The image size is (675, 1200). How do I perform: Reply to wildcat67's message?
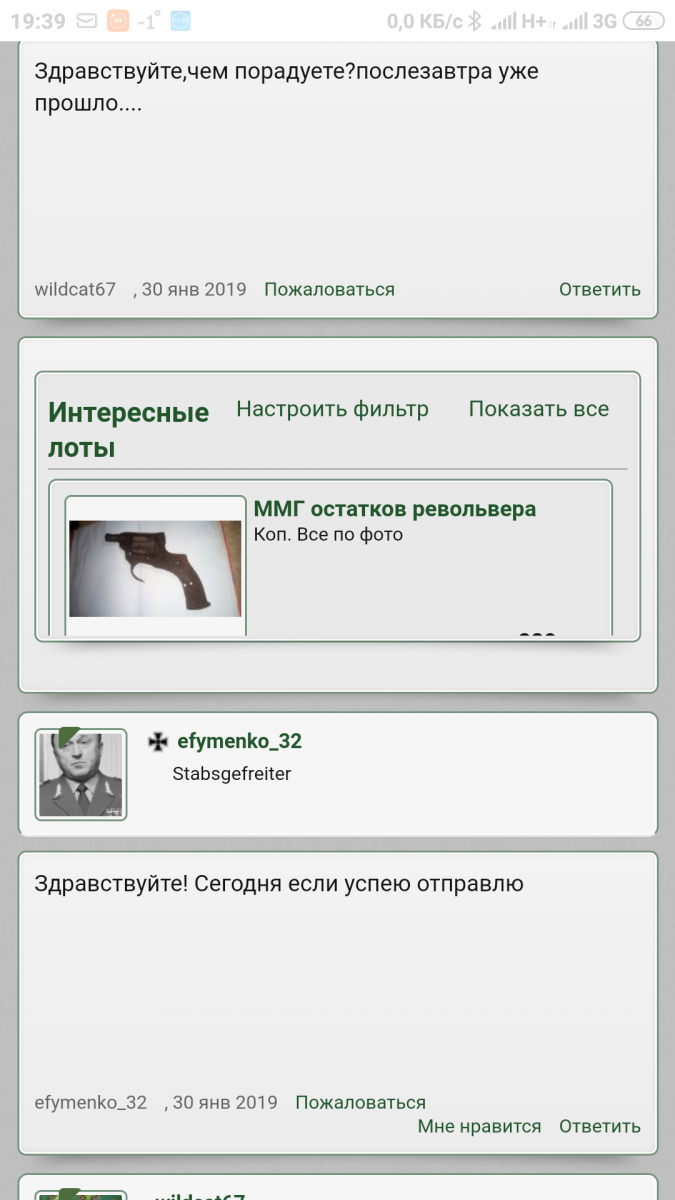tap(599, 289)
